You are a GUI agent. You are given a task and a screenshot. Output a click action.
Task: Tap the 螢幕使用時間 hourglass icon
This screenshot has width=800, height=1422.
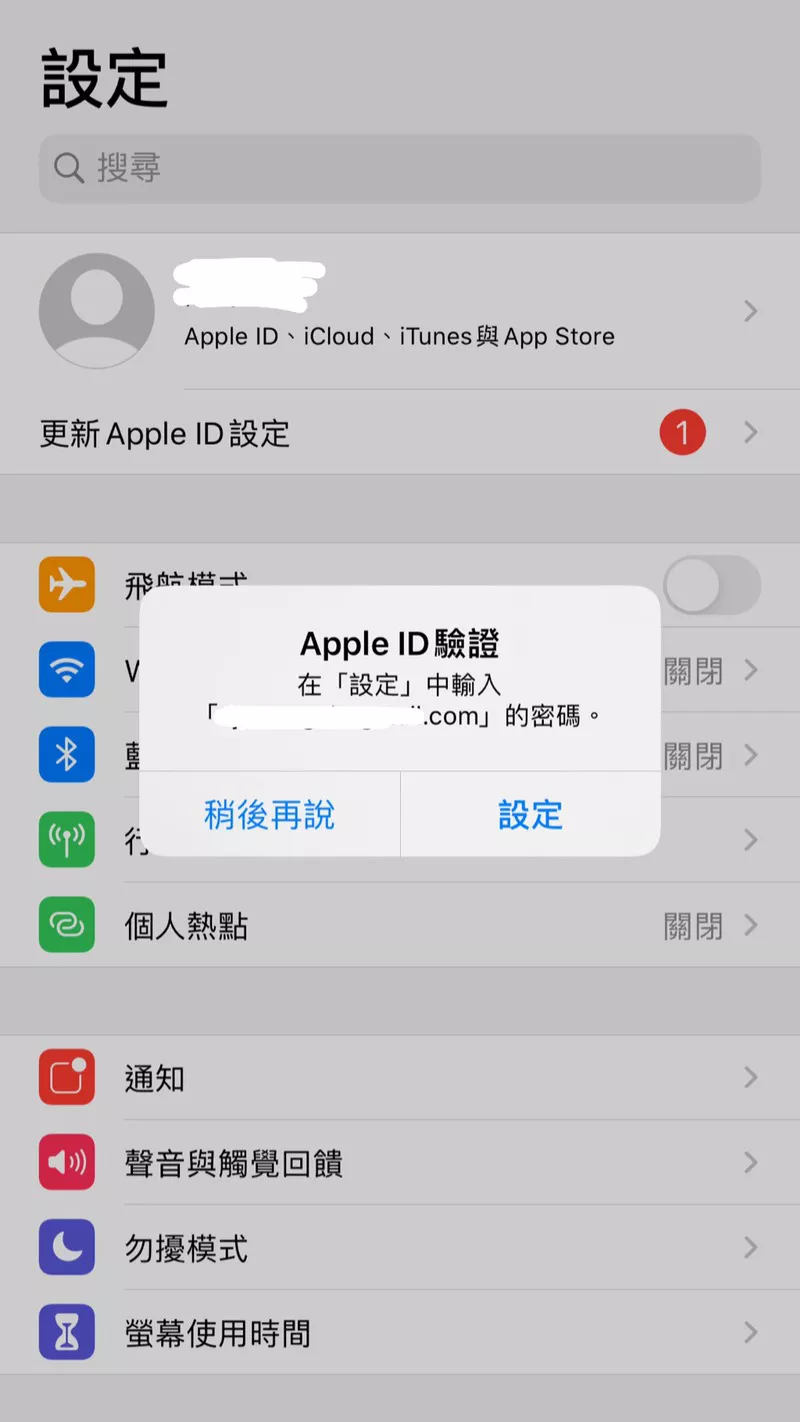(66, 1332)
